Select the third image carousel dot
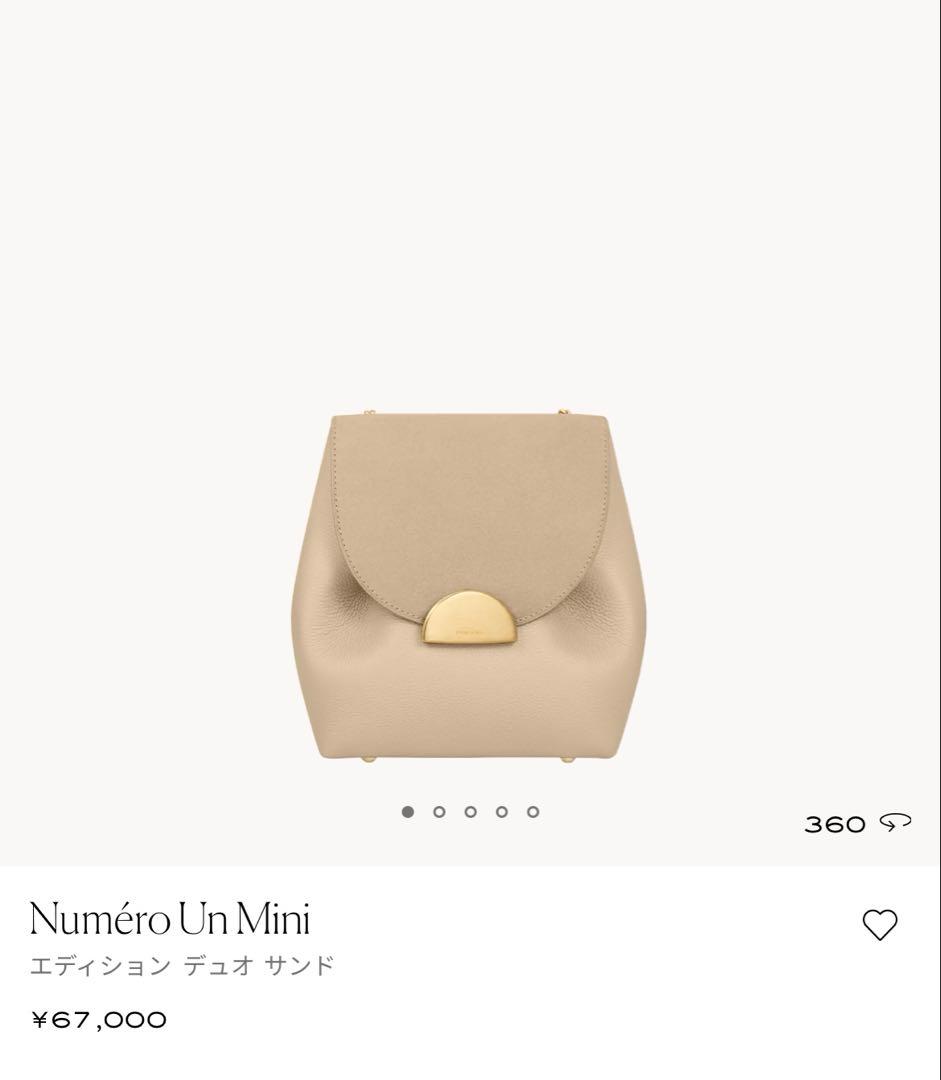The image size is (941, 1080). point(469,812)
